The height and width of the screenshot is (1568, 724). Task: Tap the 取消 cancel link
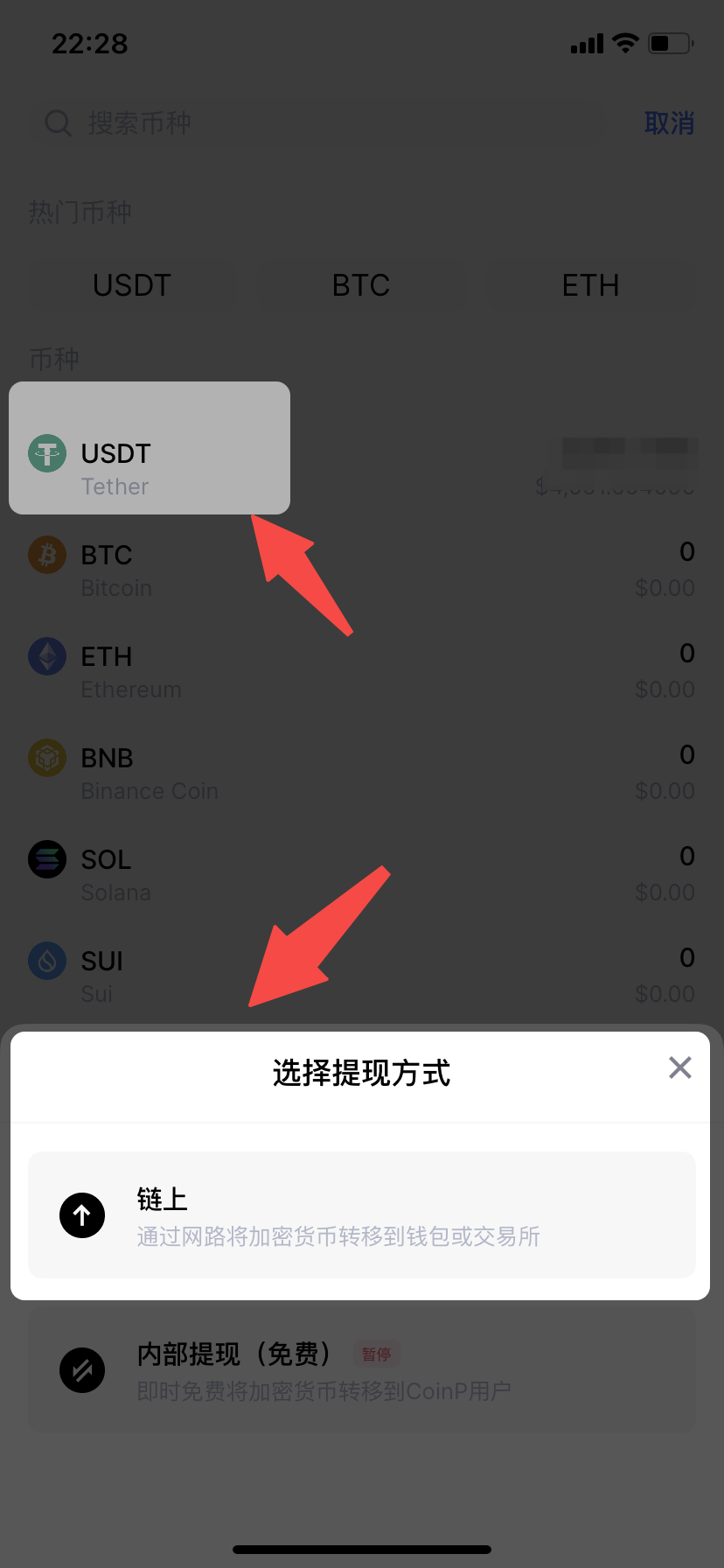(669, 123)
